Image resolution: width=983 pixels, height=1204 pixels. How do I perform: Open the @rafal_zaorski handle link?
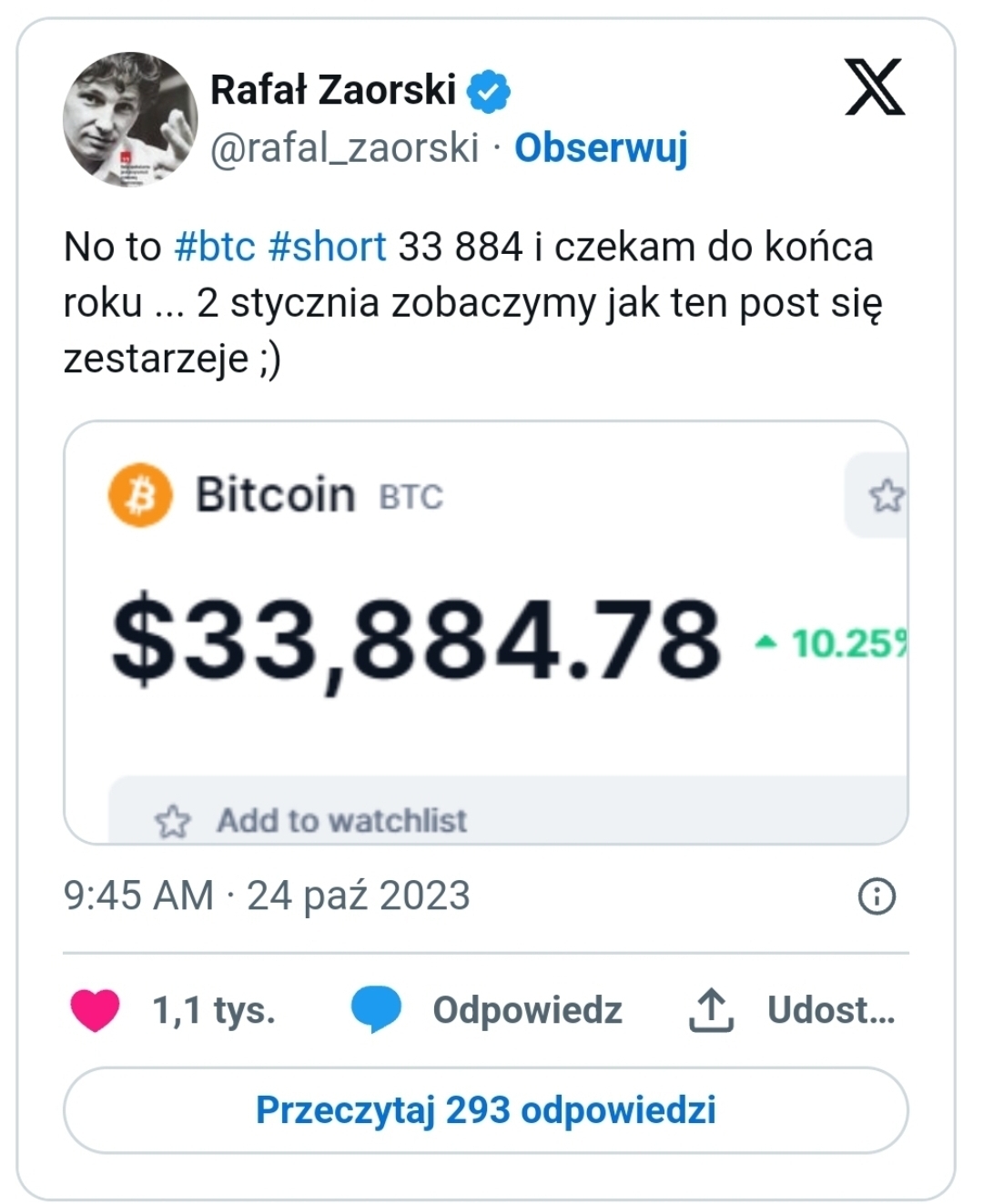344,147
